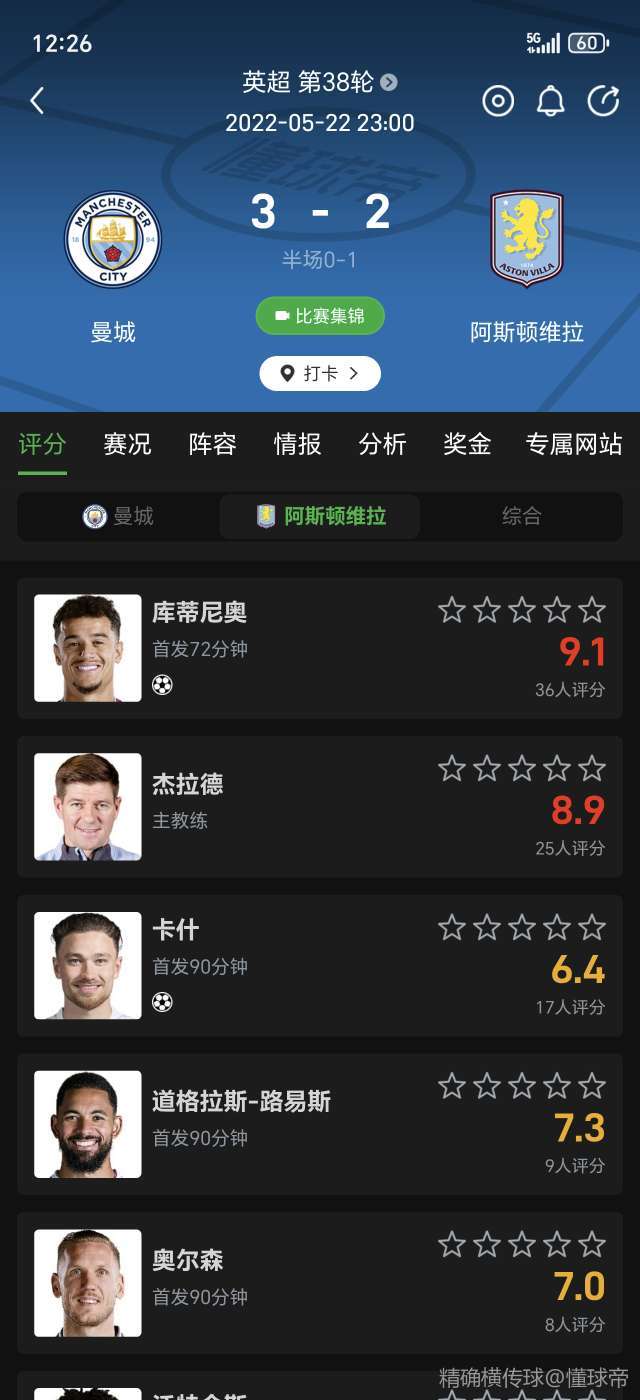Open coach 杰拉德's rating card
Screen dimensions: 640x1400
point(320,806)
